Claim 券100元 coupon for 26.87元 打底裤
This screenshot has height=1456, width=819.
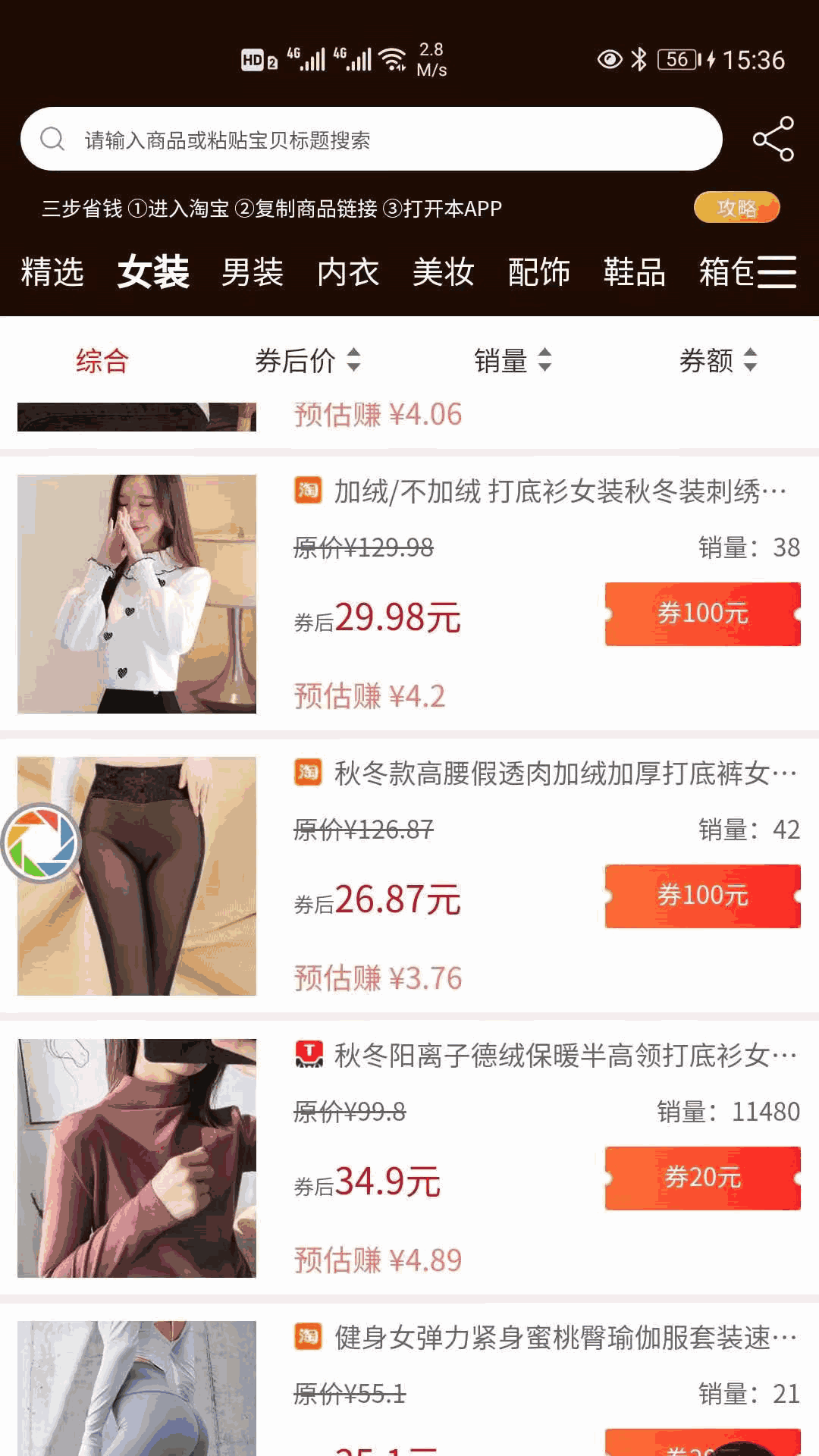click(702, 896)
